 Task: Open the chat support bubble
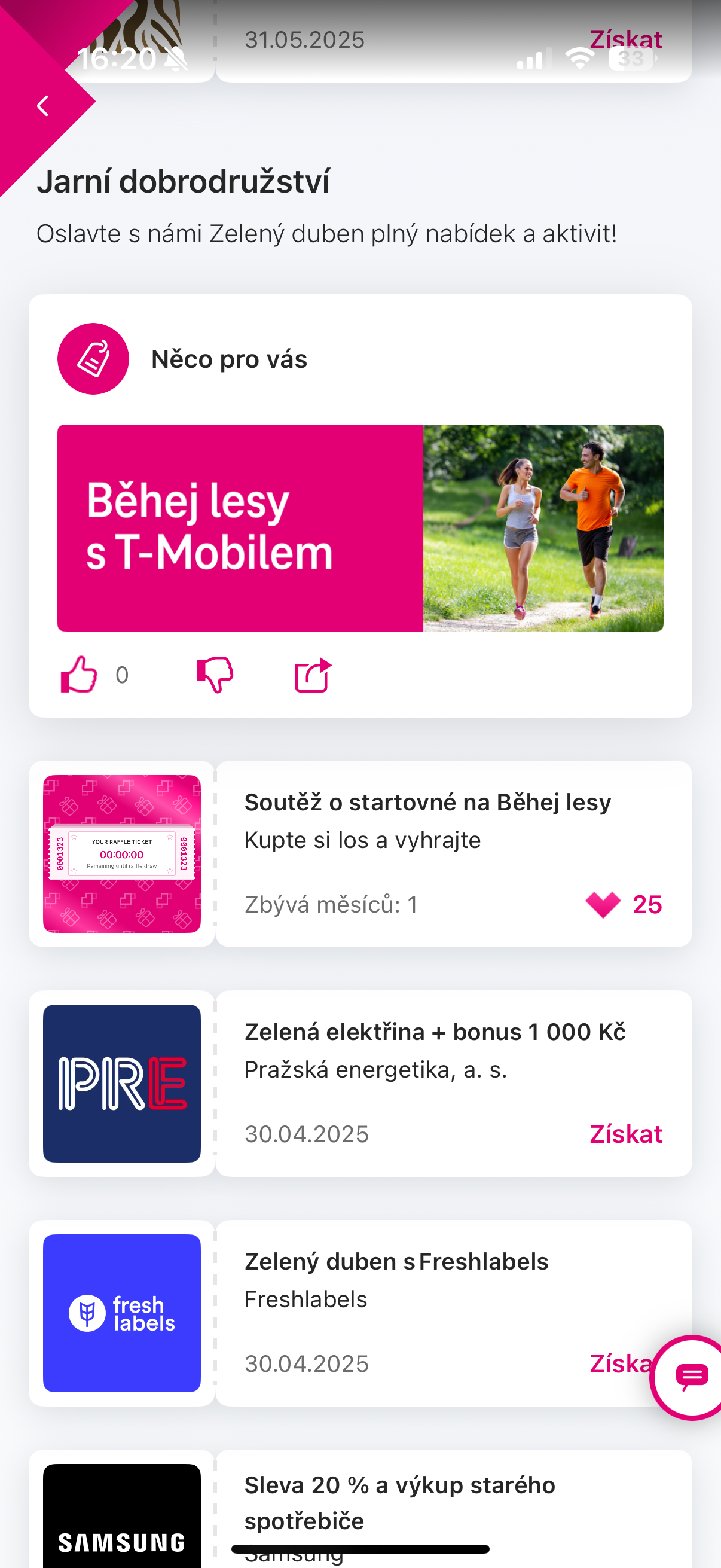pos(691,1377)
